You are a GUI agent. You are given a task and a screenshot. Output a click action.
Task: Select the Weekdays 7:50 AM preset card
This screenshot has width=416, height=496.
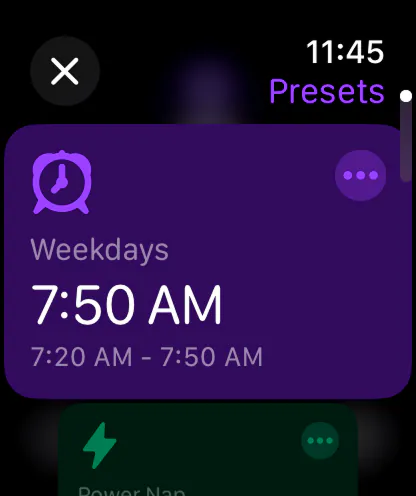(207, 262)
